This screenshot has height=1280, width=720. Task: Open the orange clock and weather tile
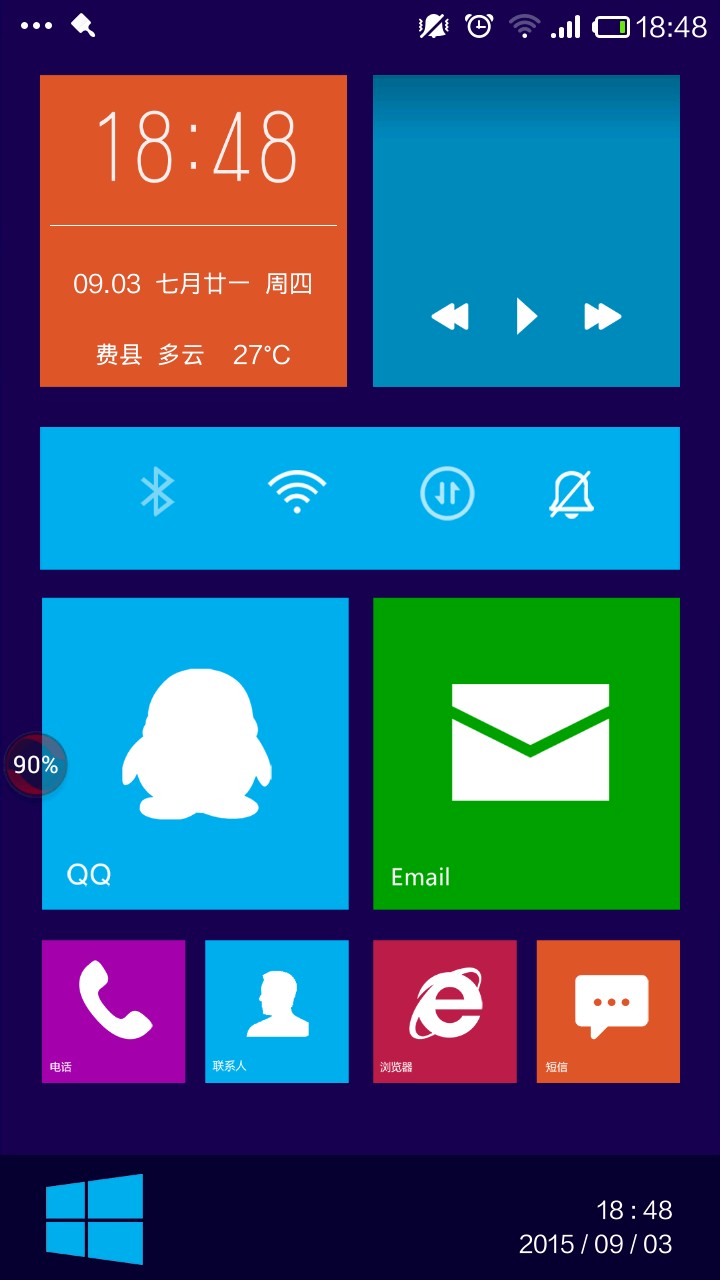point(193,230)
